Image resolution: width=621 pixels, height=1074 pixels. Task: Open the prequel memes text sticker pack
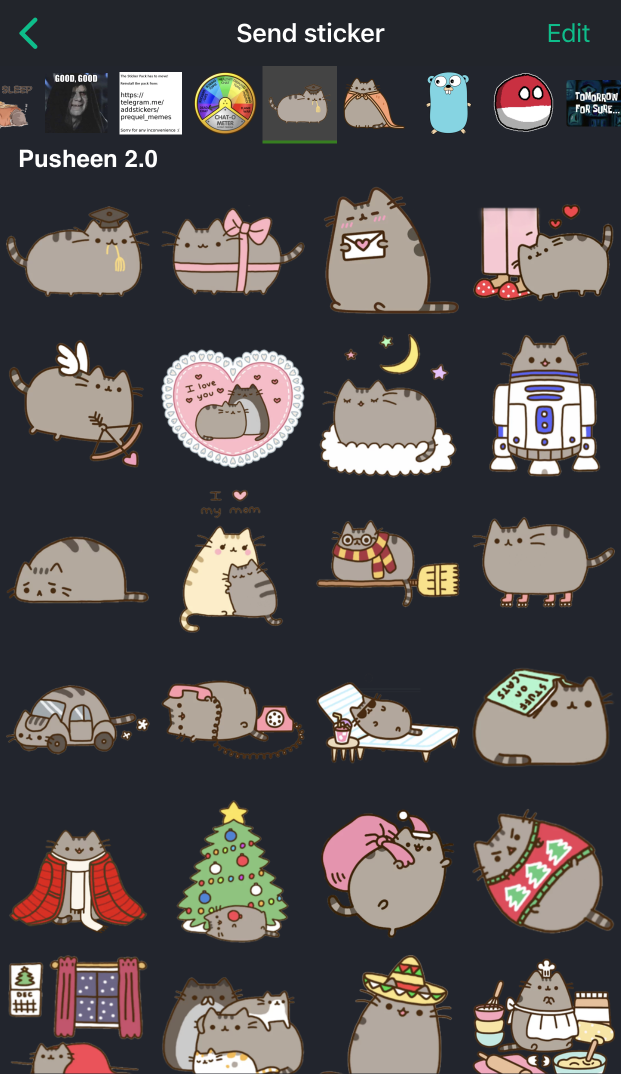click(x=150, y=102)
